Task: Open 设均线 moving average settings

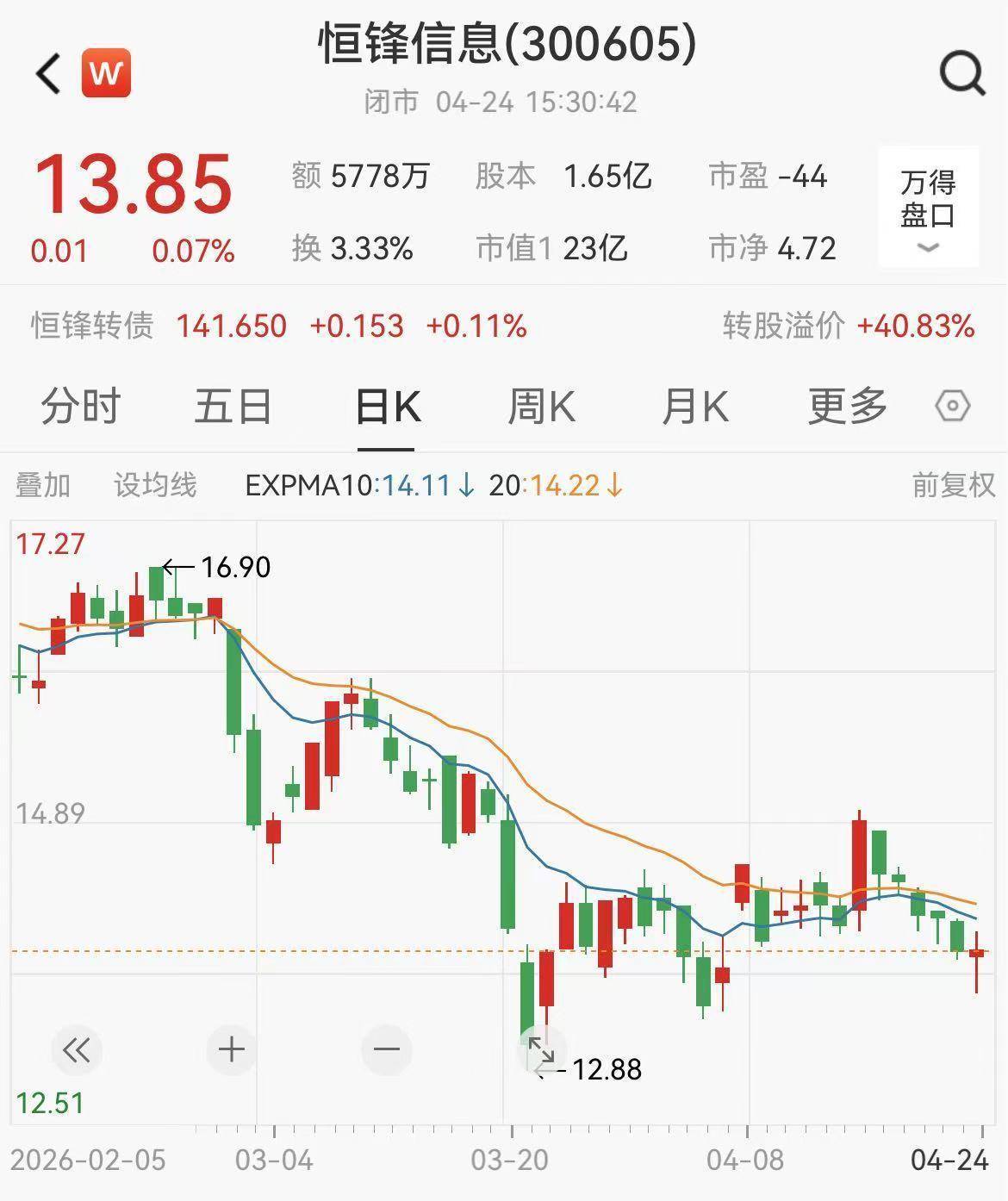Action: [x=156, y=485]
